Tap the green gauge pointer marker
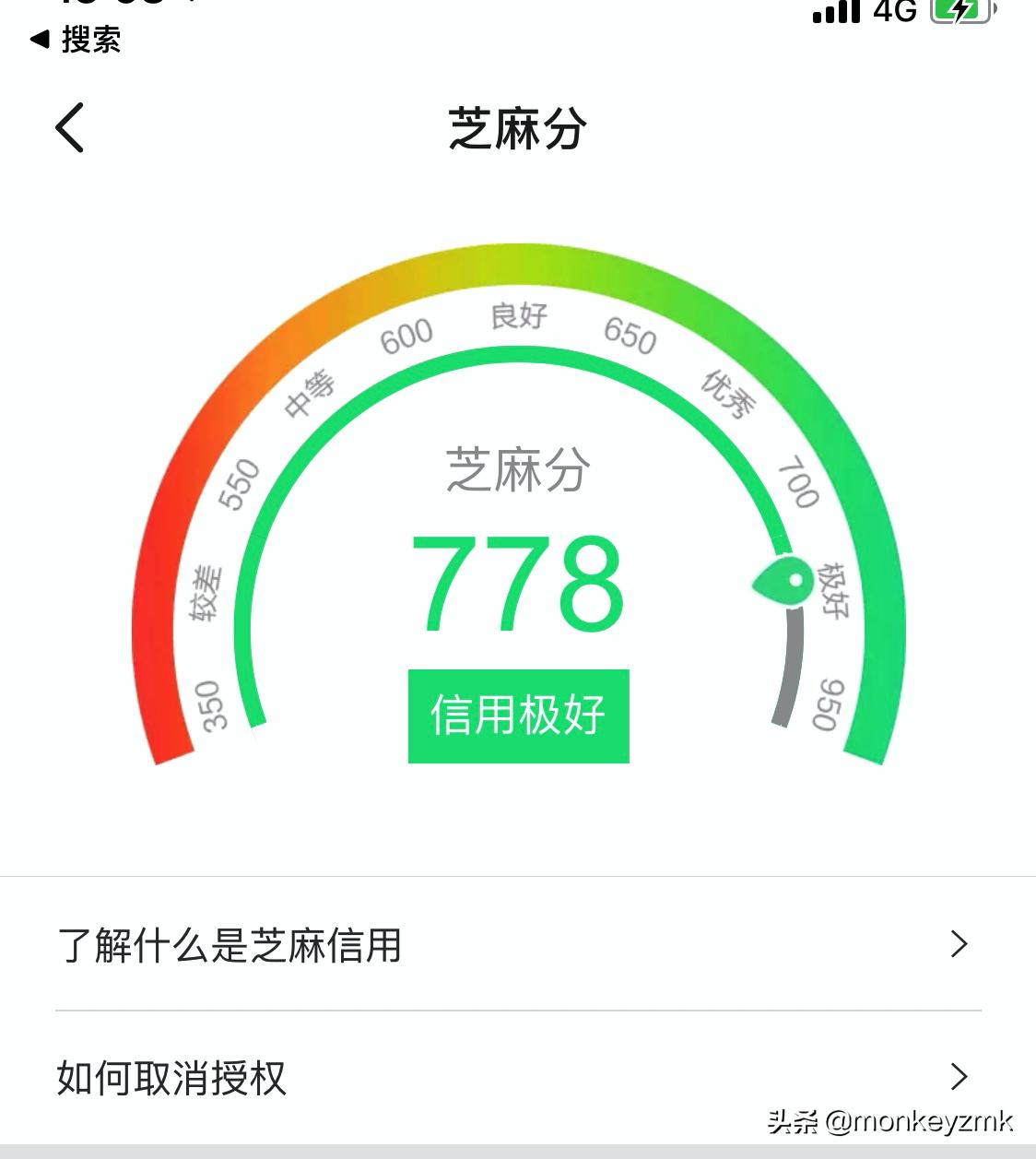Screen dimensions: 1036x1159 tap(783, 580)
